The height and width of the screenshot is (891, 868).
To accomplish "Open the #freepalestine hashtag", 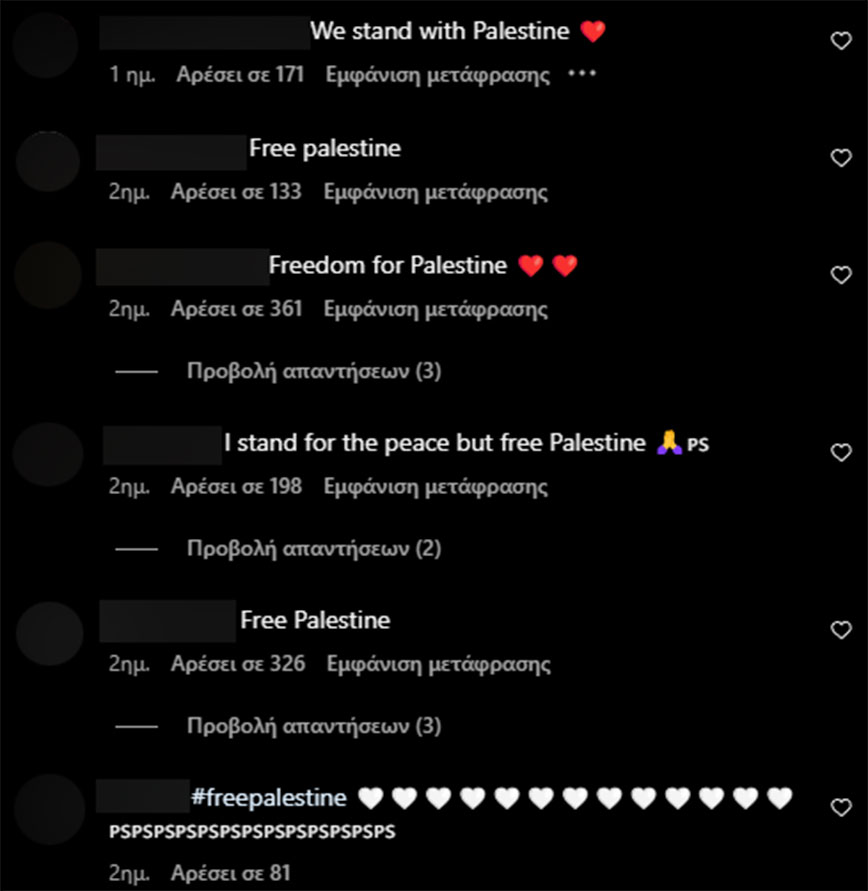I will coord(268,797).
